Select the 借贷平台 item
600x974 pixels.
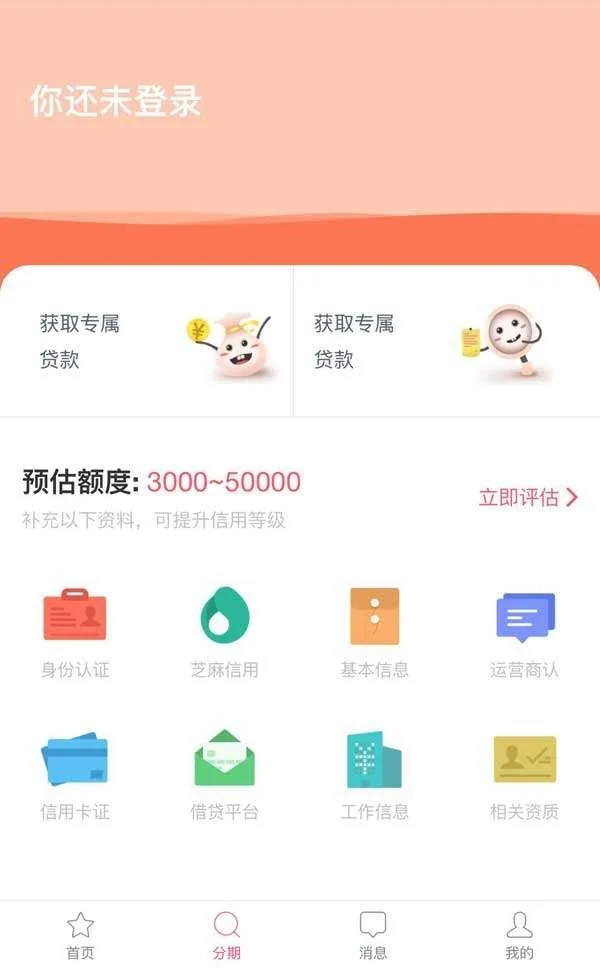224,775
